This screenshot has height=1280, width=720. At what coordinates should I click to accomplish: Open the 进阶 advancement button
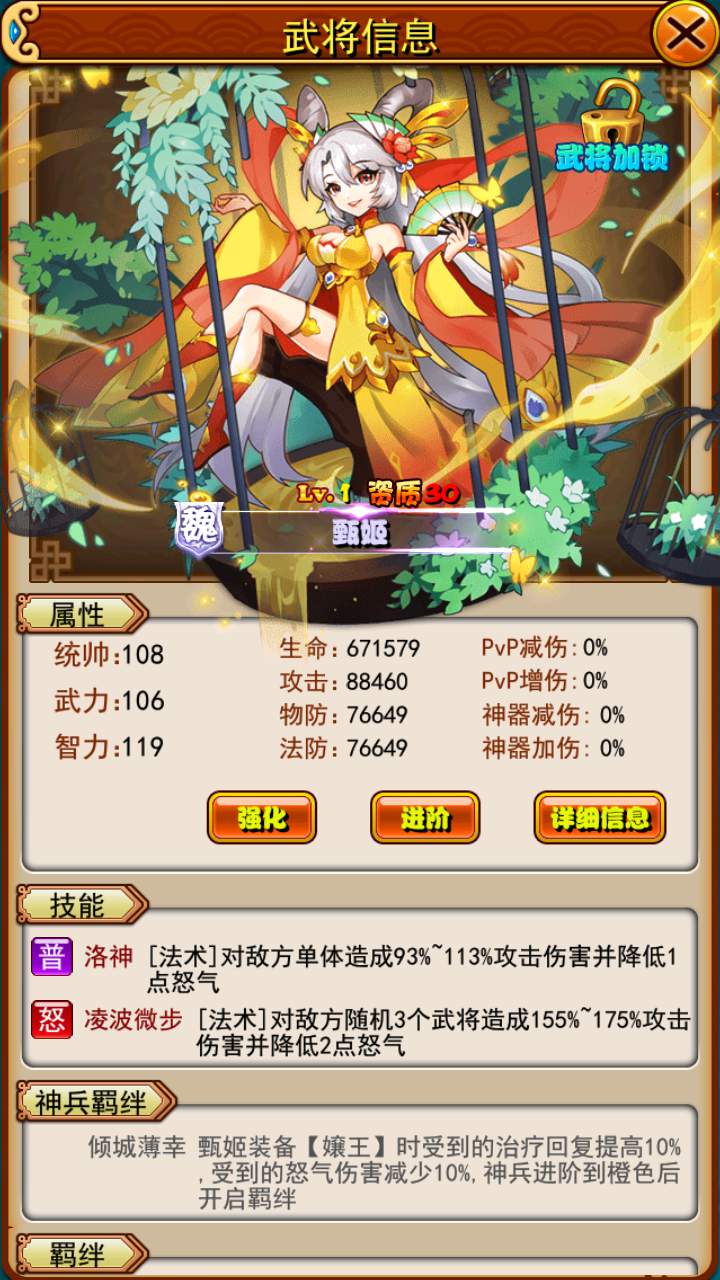[x=425, y=818]
